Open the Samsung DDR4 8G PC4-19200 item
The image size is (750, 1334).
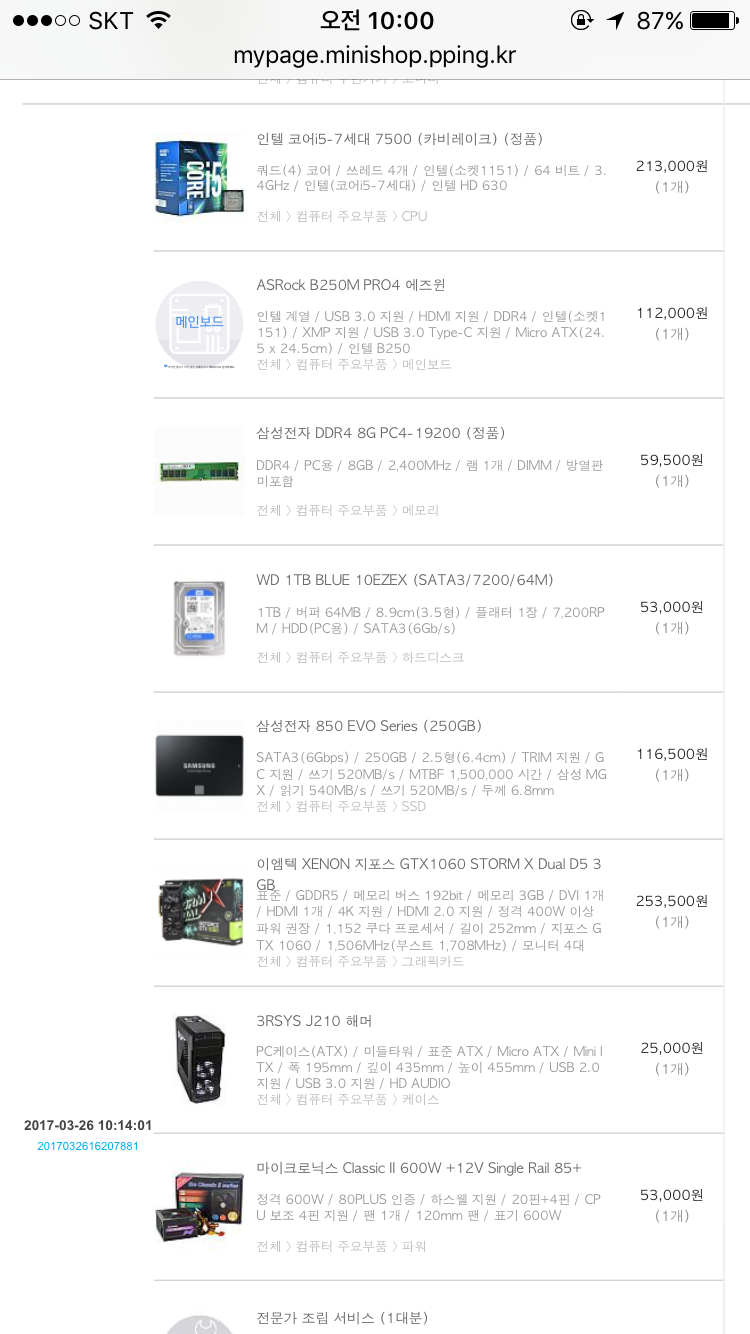381,432
